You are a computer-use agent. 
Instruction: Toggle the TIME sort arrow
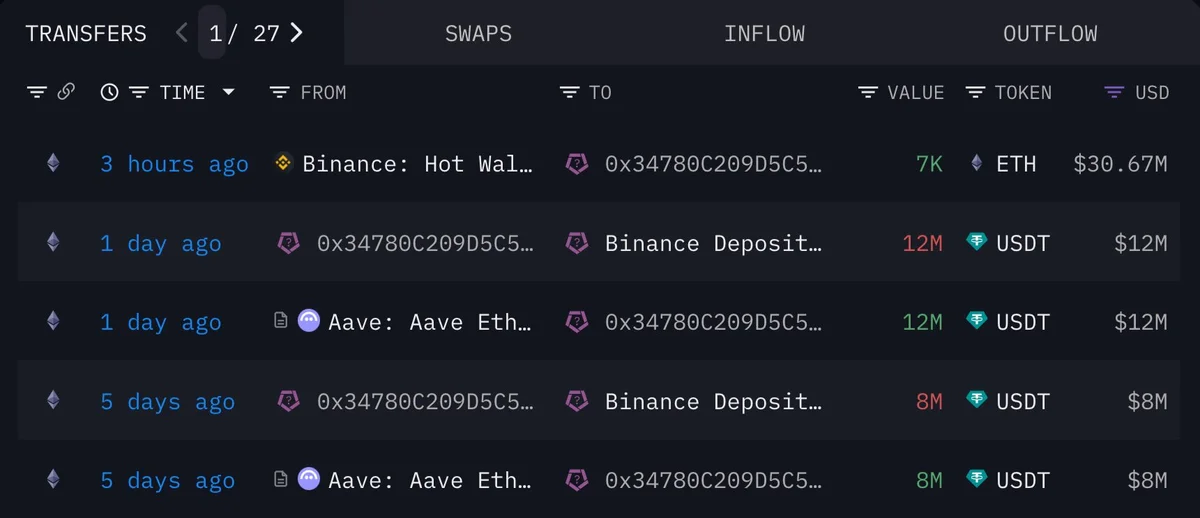click(x=229, y=92)
